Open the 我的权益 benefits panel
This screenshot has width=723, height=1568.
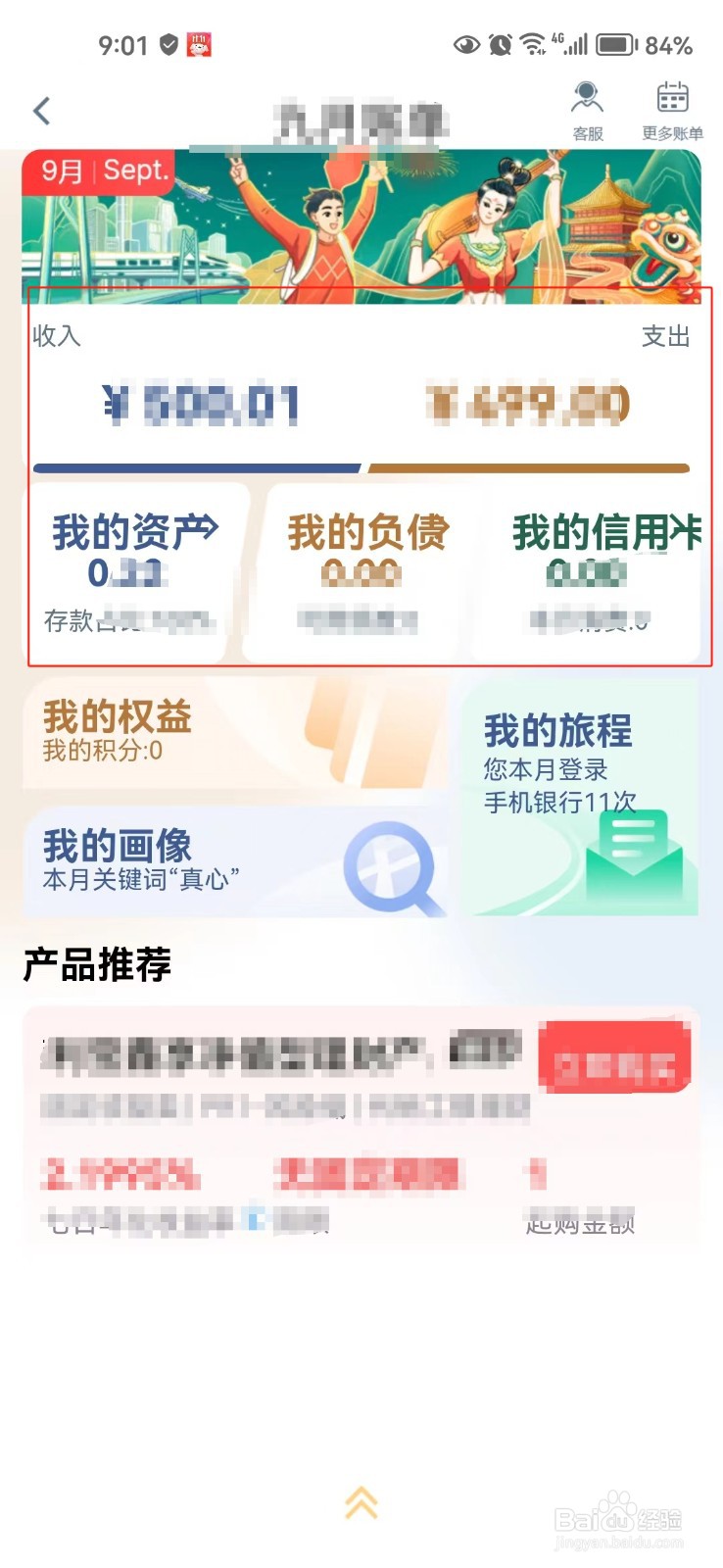116,717
